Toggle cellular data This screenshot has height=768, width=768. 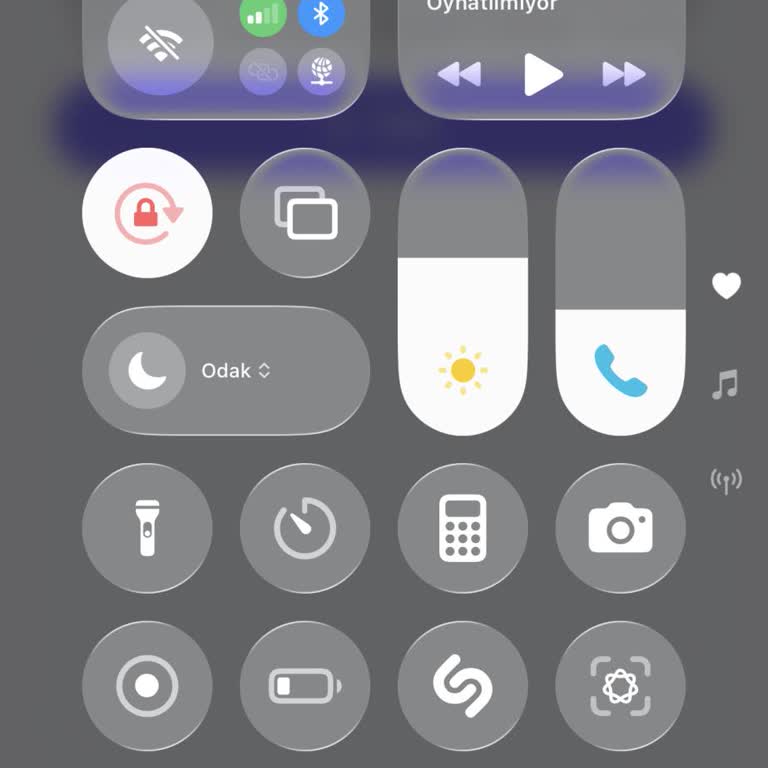click(263, 16)
